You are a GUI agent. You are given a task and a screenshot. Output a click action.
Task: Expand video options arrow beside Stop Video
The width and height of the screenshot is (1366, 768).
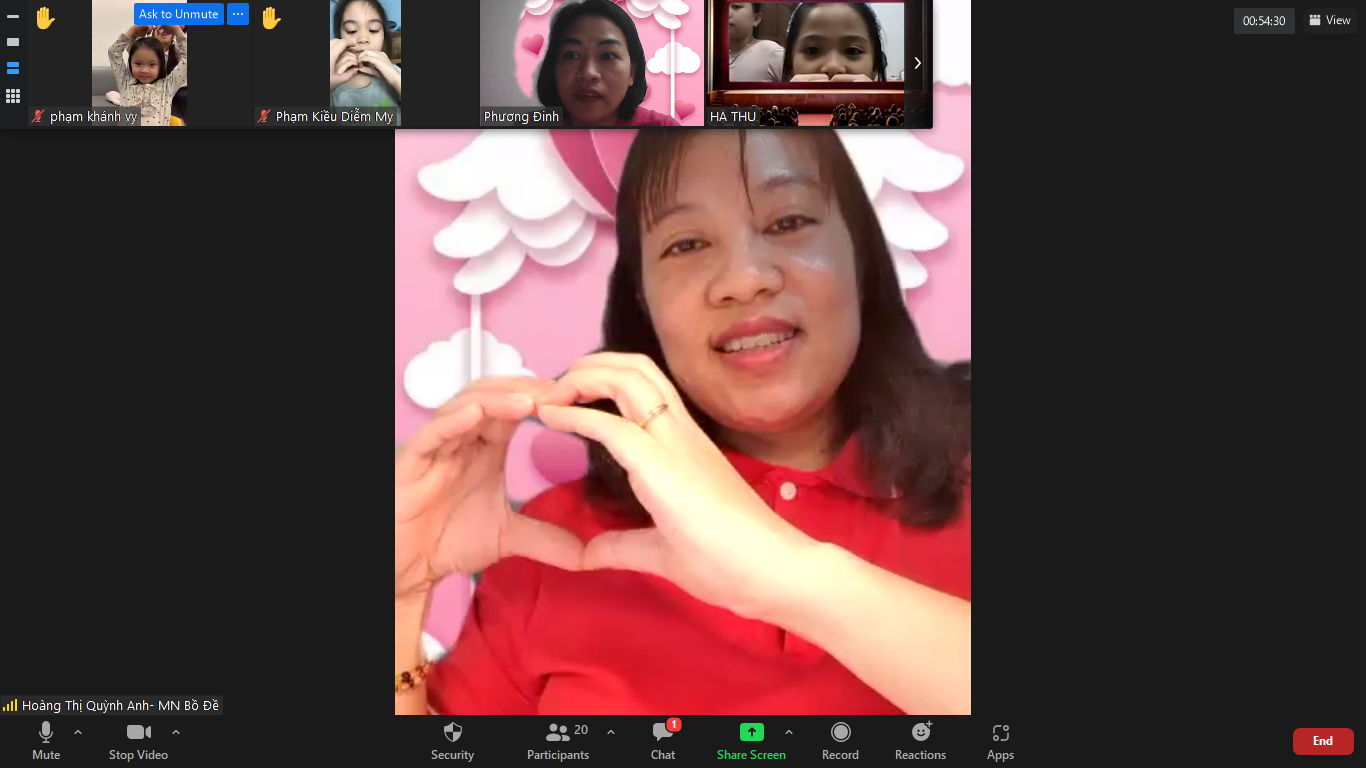[176, 732]
